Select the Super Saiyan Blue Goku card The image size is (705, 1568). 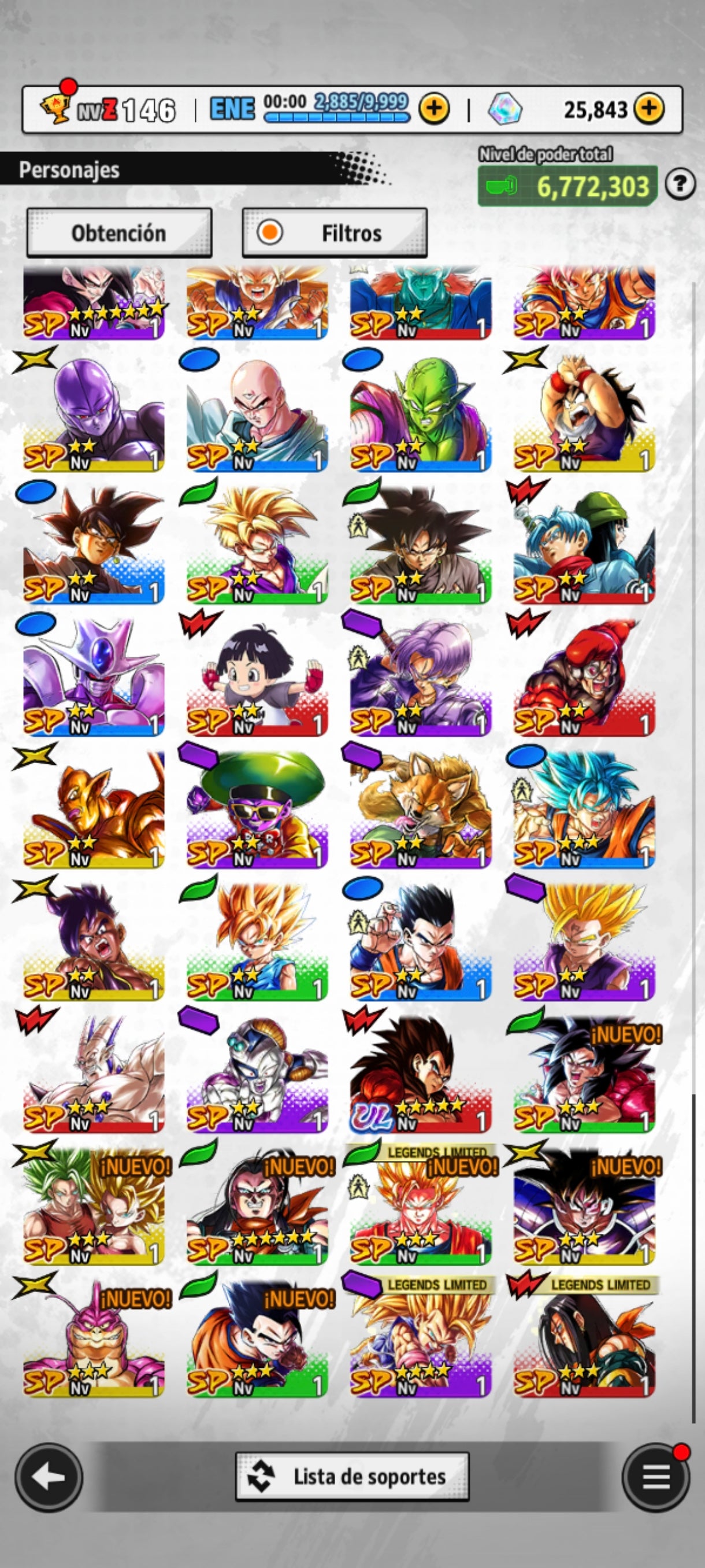pyautogui.click(x=584, y=811)
